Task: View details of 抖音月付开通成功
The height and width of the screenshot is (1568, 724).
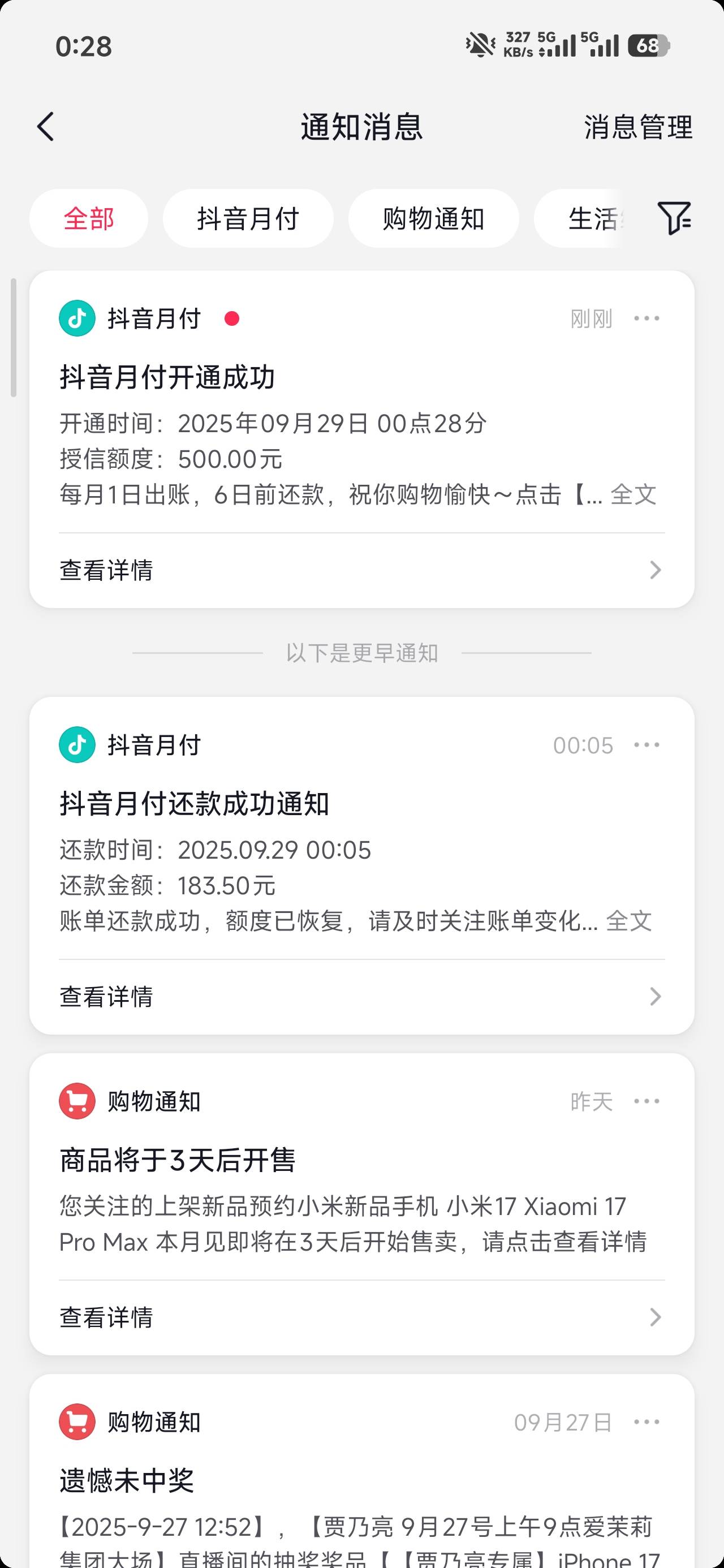Action: pyautogui.click(x=361, y=570)
